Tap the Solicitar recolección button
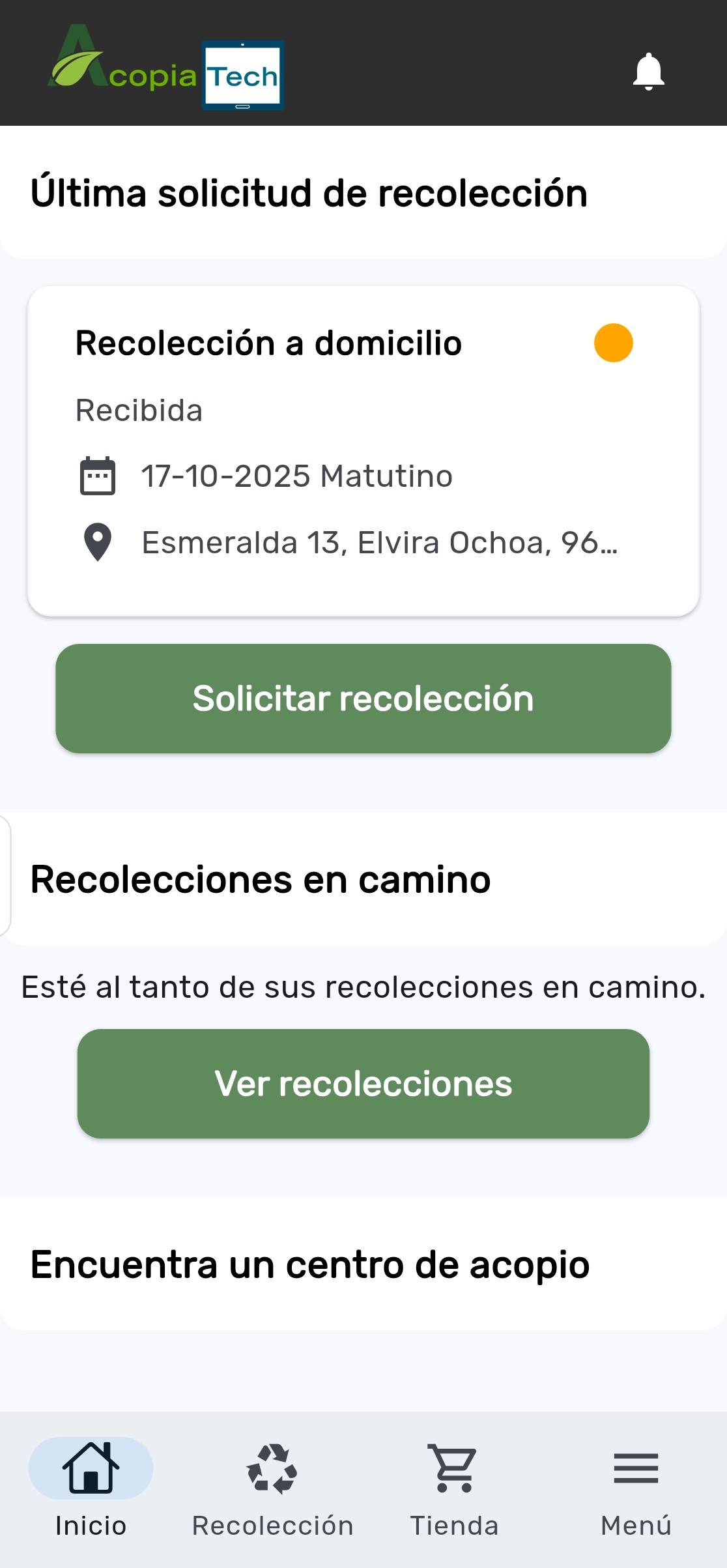 pyautogui.click(x=363, y=699)
